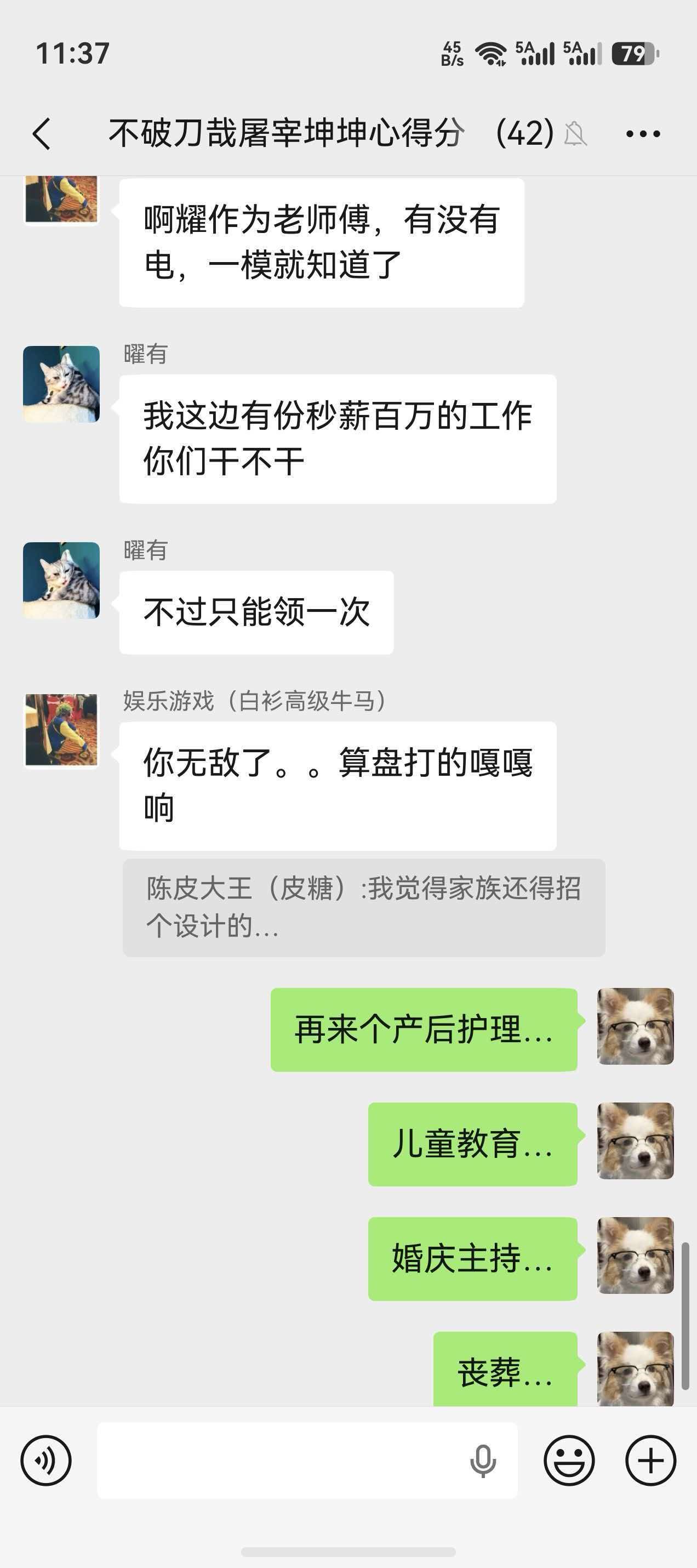Go back from the group chat
This screenshot has height=1568, width=697.
pos(41,133)
